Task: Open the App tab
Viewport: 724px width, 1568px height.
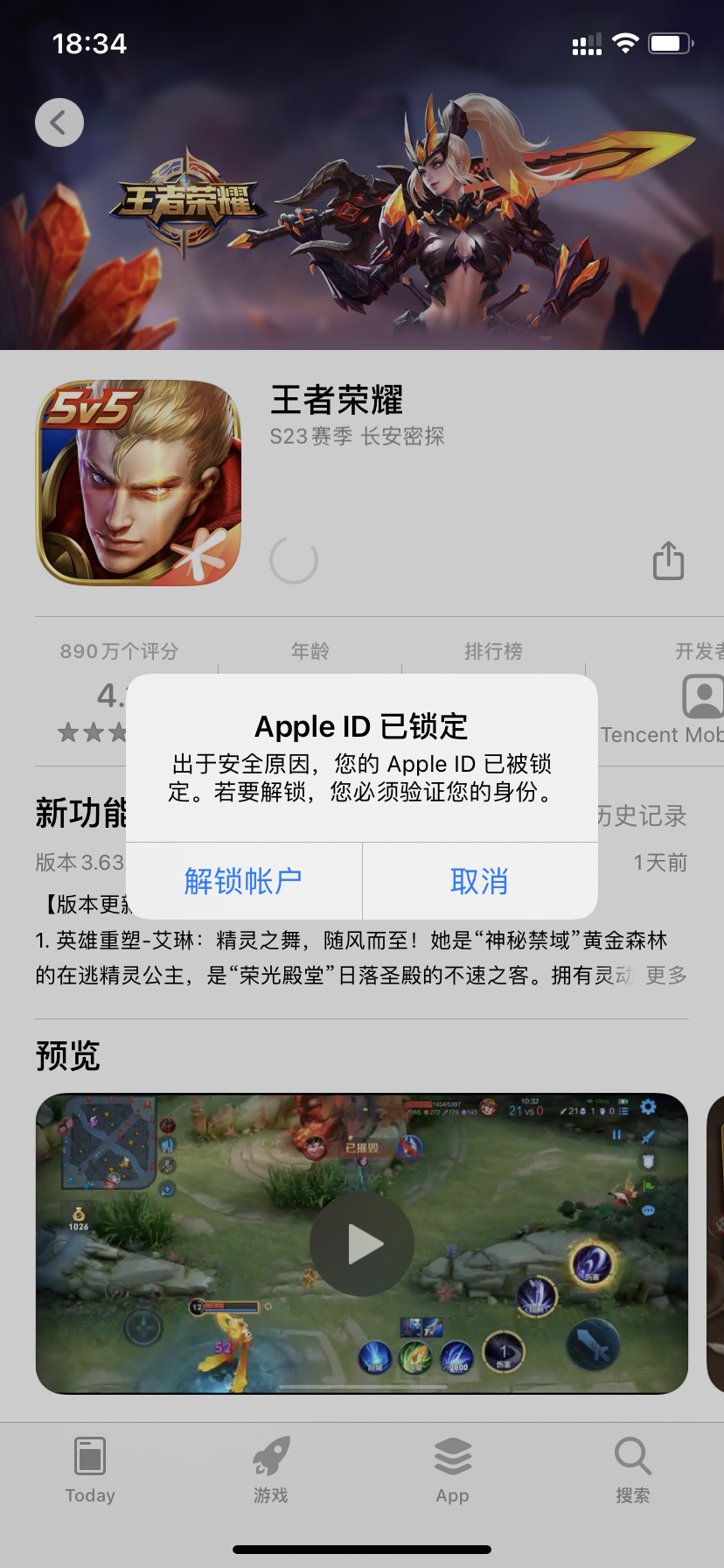Action: coord(452,1470)
